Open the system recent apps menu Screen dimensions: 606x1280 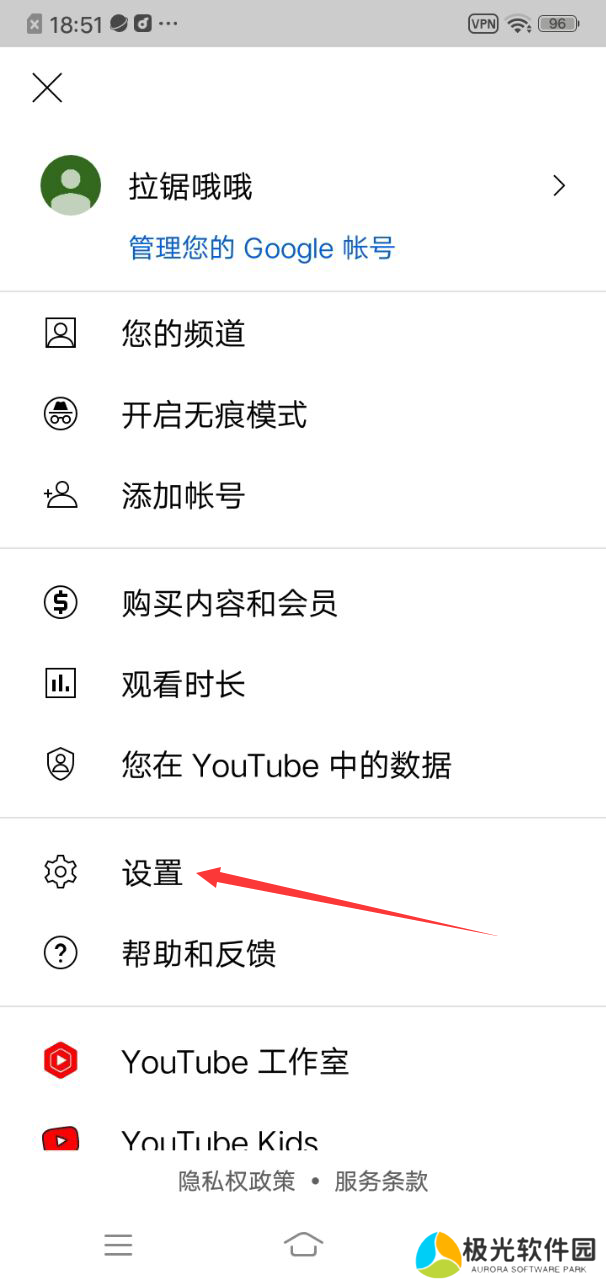click(118, 1244)
